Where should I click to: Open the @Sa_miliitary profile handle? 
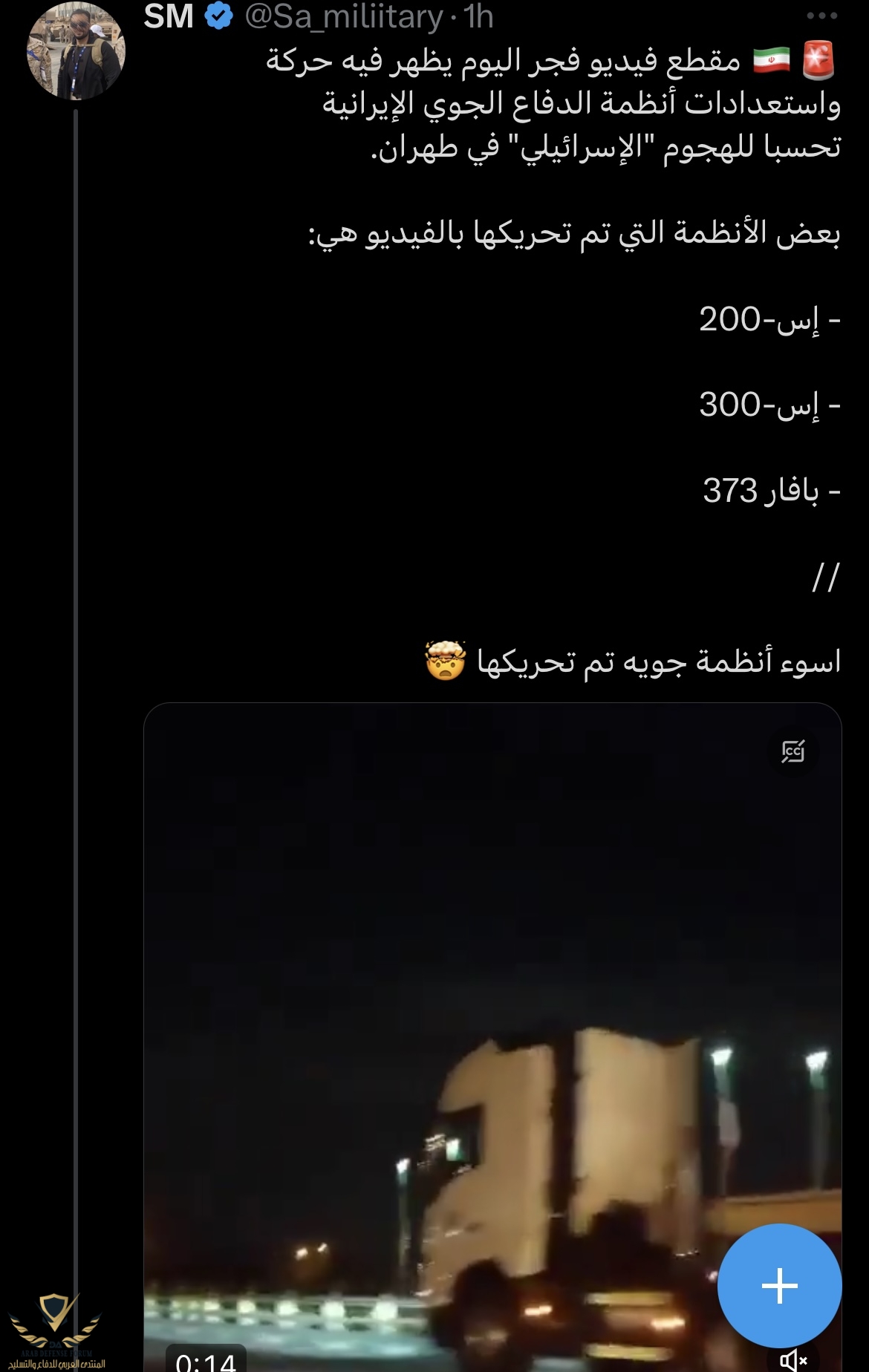344,16
